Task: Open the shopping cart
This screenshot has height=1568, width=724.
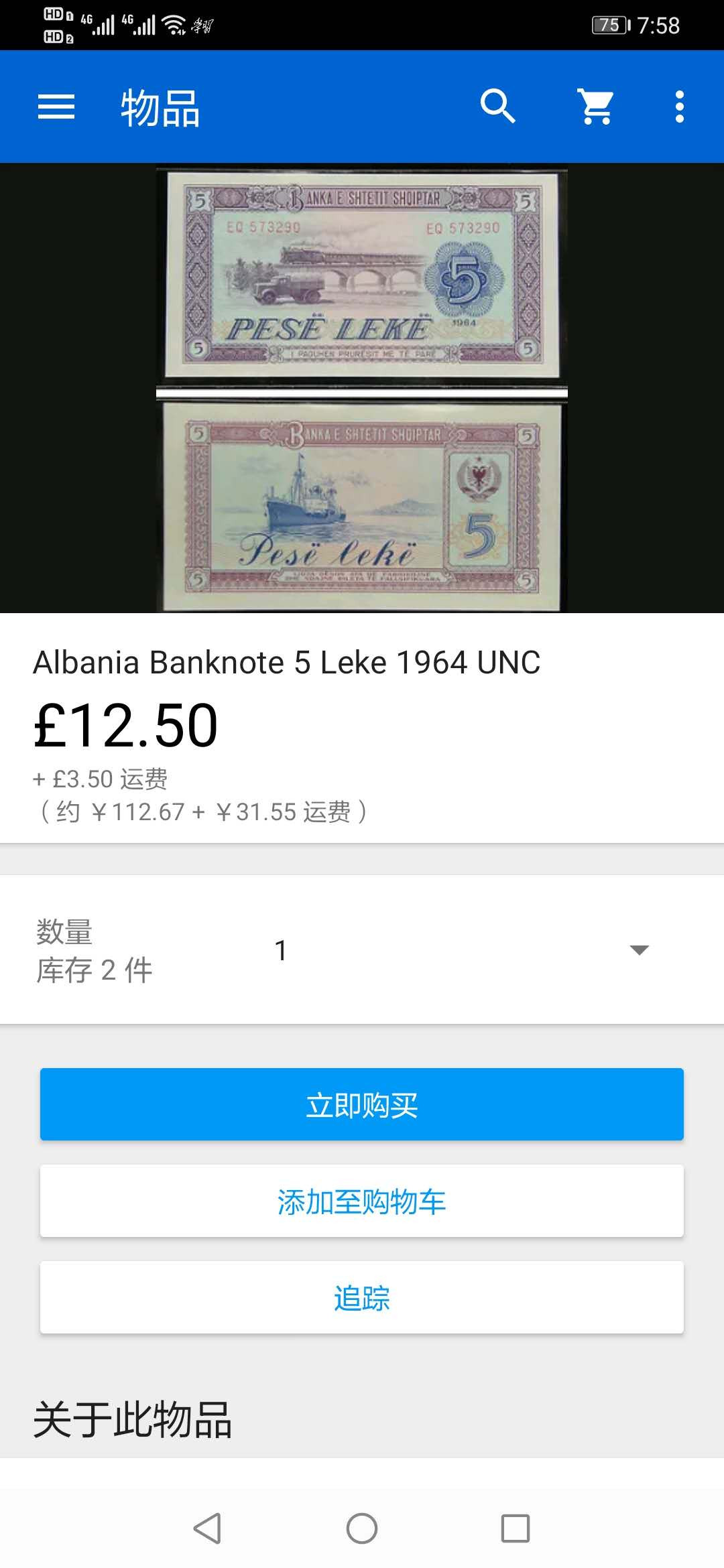Action: click(x=596, y=107)
